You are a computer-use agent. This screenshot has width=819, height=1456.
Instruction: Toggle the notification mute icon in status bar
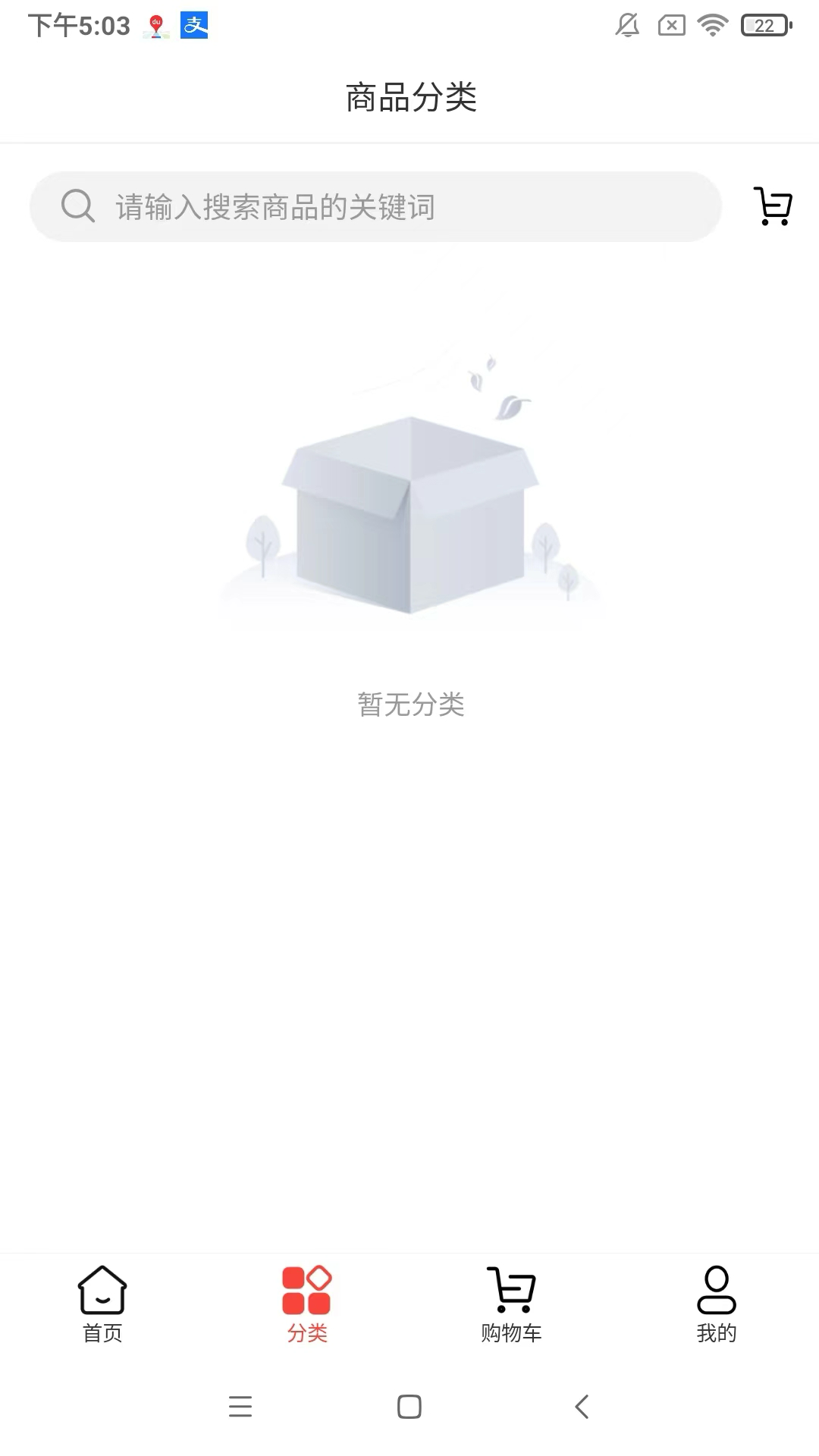point(626,25)
